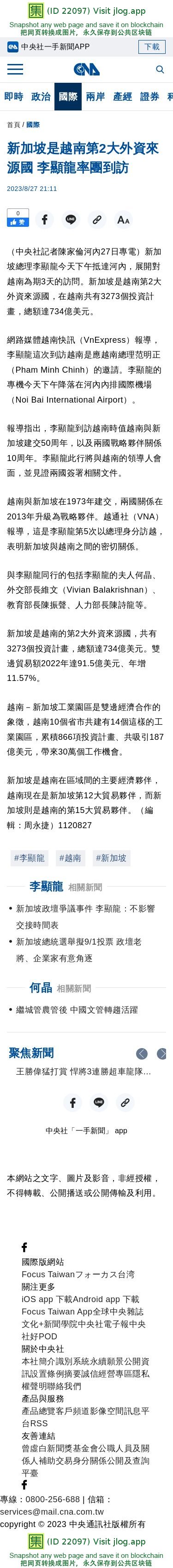Image resolution: width=173 pixels, height=1568 pixels.
Task: Tap the 下載 app download button
Action: (152, 47)
